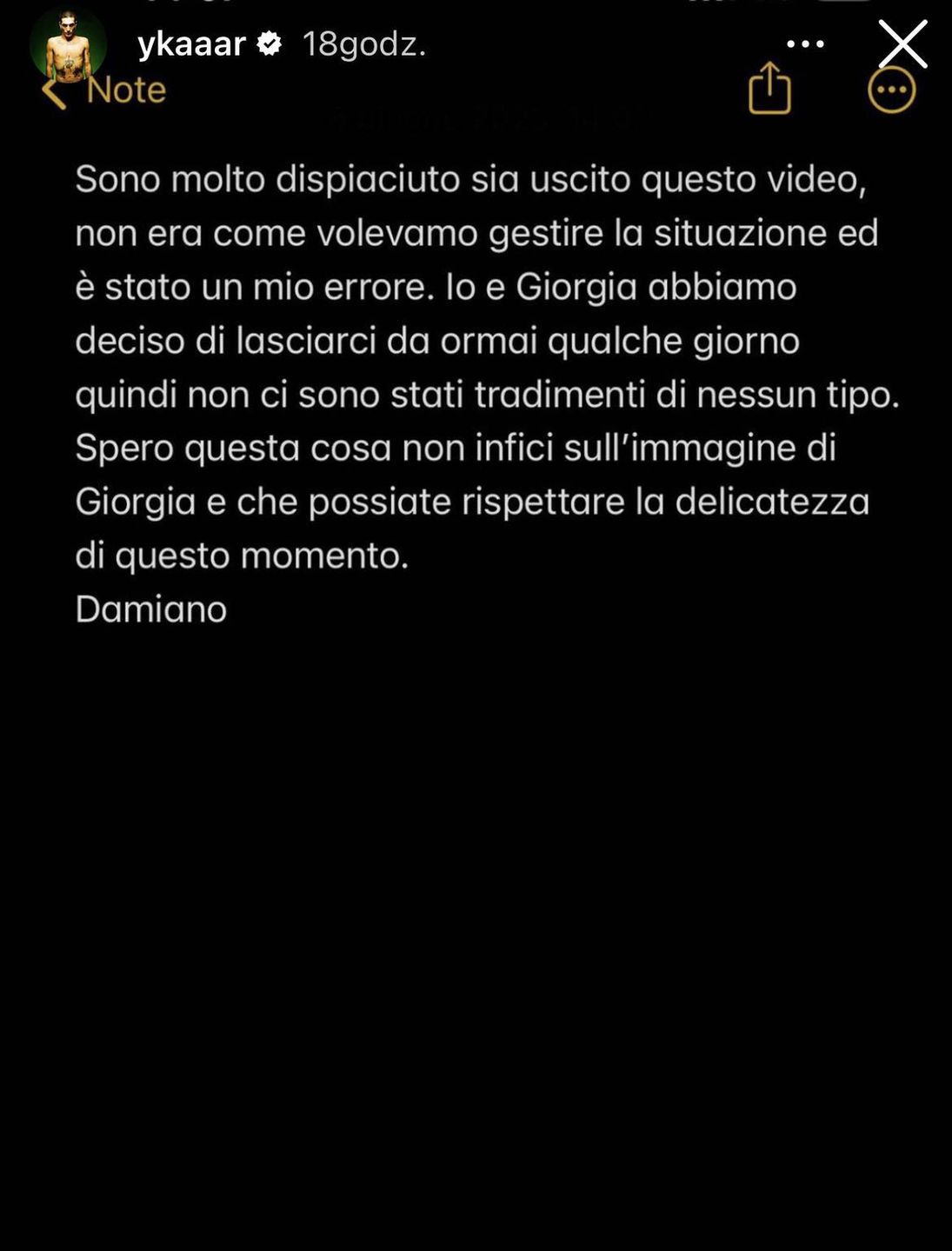Tap ykaaar's profile picture

tap(68, 43)
